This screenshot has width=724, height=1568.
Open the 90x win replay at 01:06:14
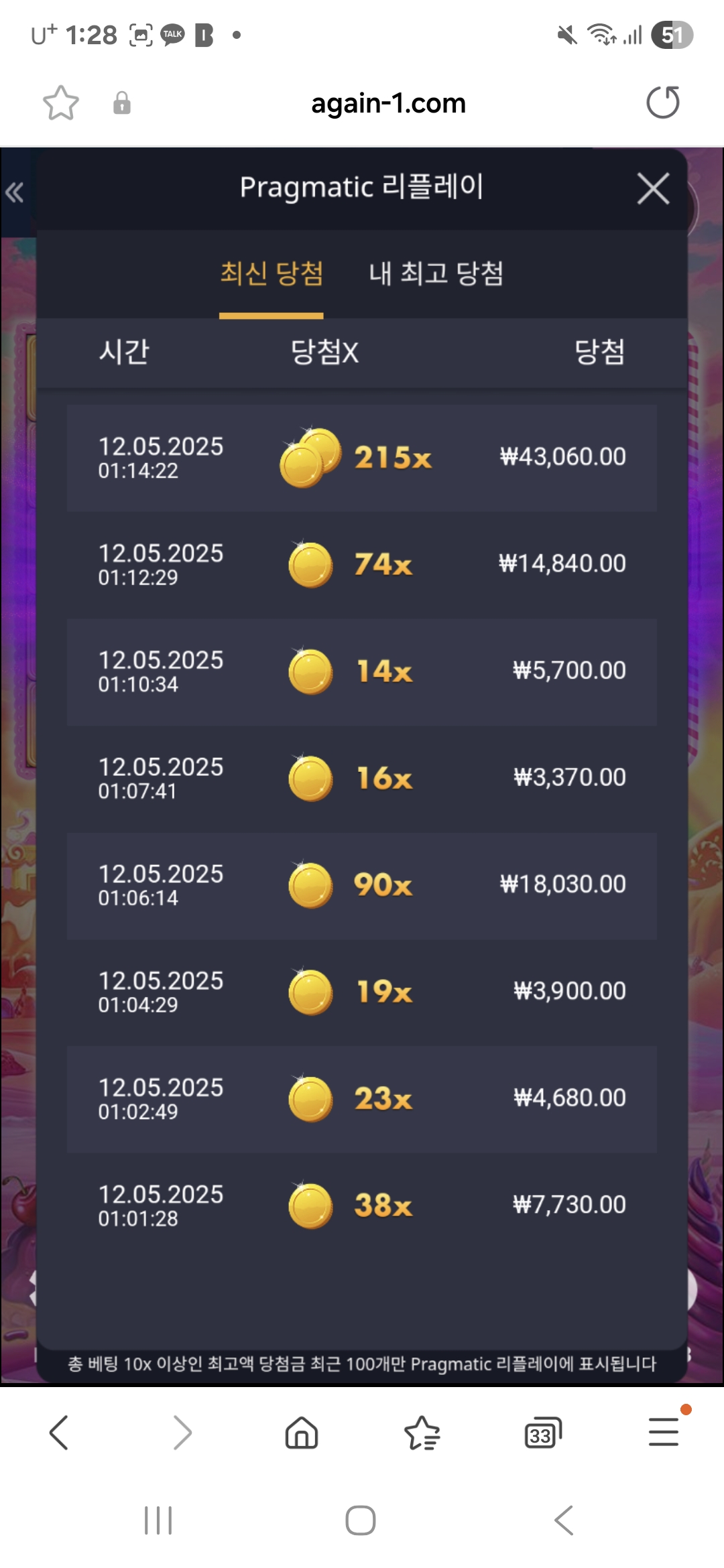coord(362,885)
